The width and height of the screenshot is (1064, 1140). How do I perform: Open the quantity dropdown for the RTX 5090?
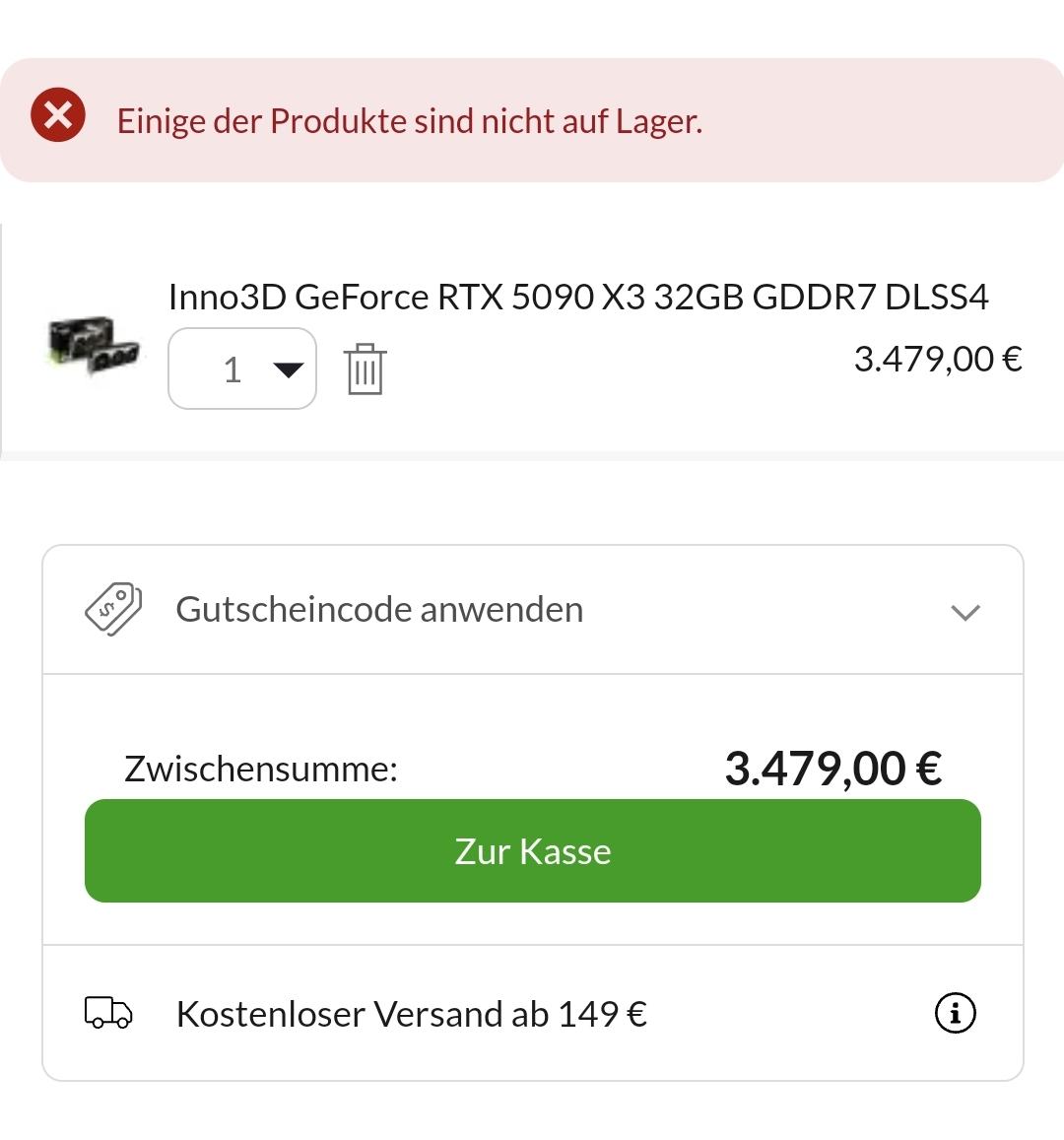[x=242, y=369]
